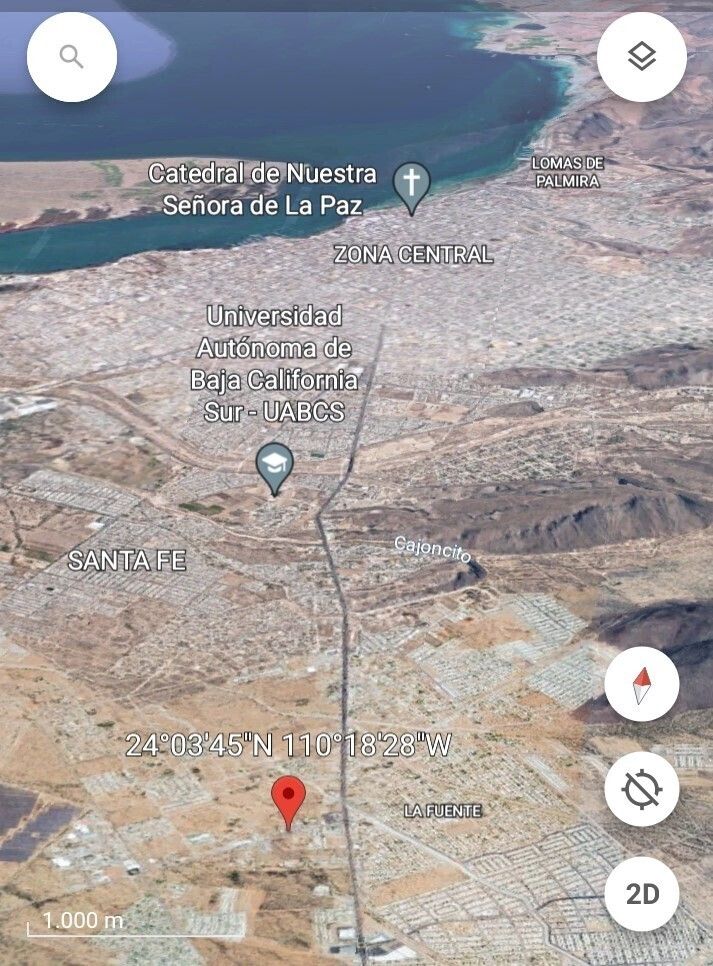This screenshot has height=966, width=713.
Task: Tap the compass to reset north
Action: point(641,685)
